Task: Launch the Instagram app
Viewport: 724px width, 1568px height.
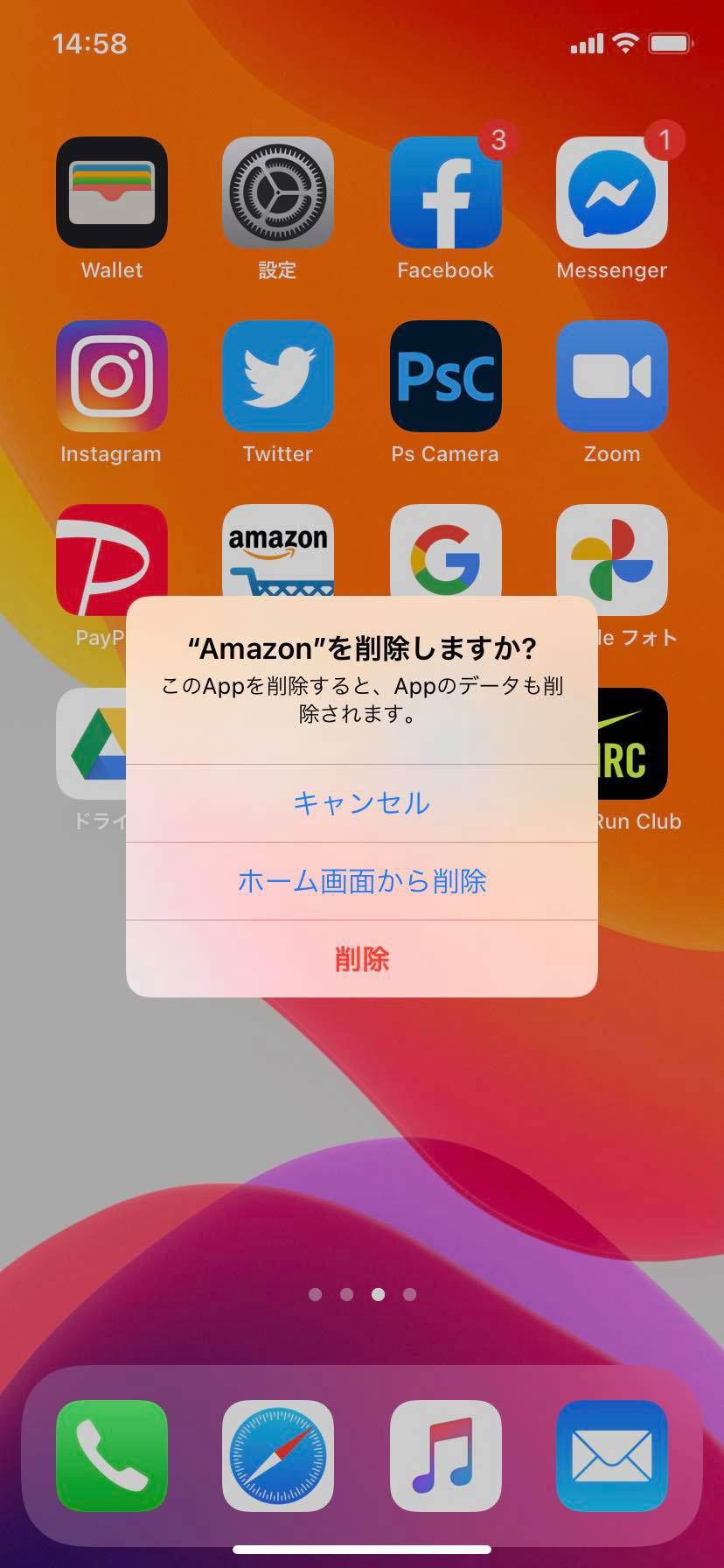Action: [112, 376]
